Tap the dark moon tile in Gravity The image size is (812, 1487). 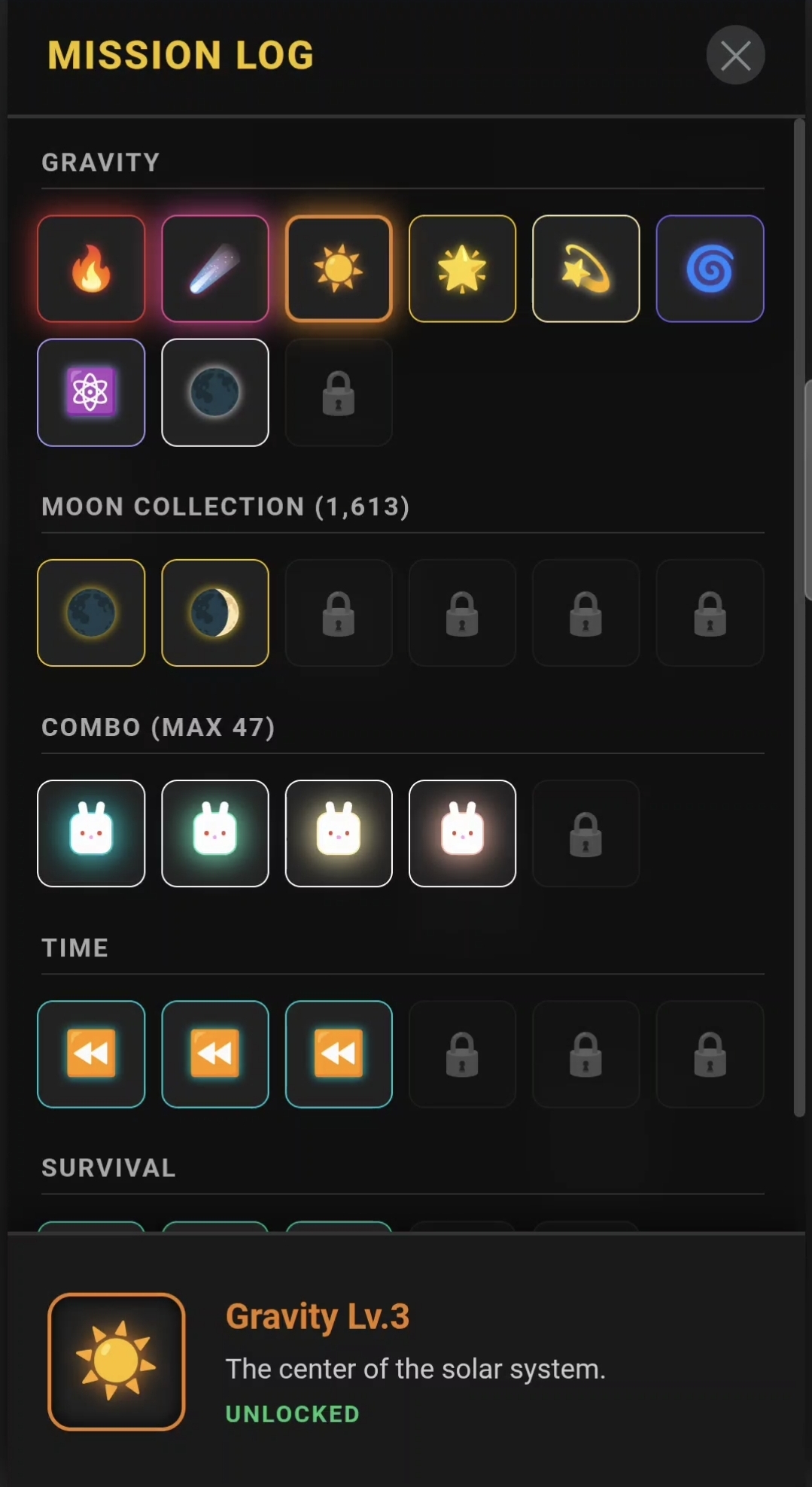pos(215,392)
